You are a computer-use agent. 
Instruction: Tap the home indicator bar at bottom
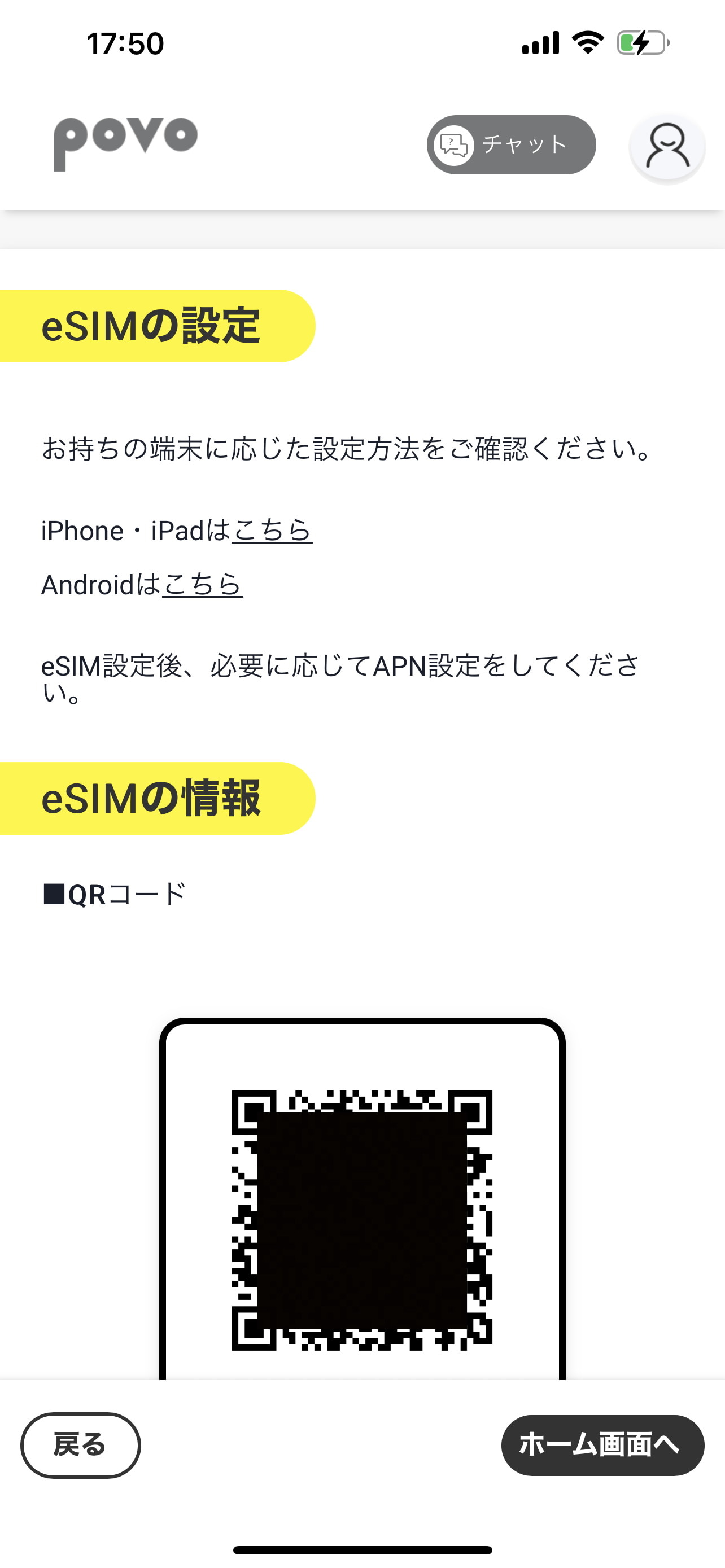(x=362, y=1548)
